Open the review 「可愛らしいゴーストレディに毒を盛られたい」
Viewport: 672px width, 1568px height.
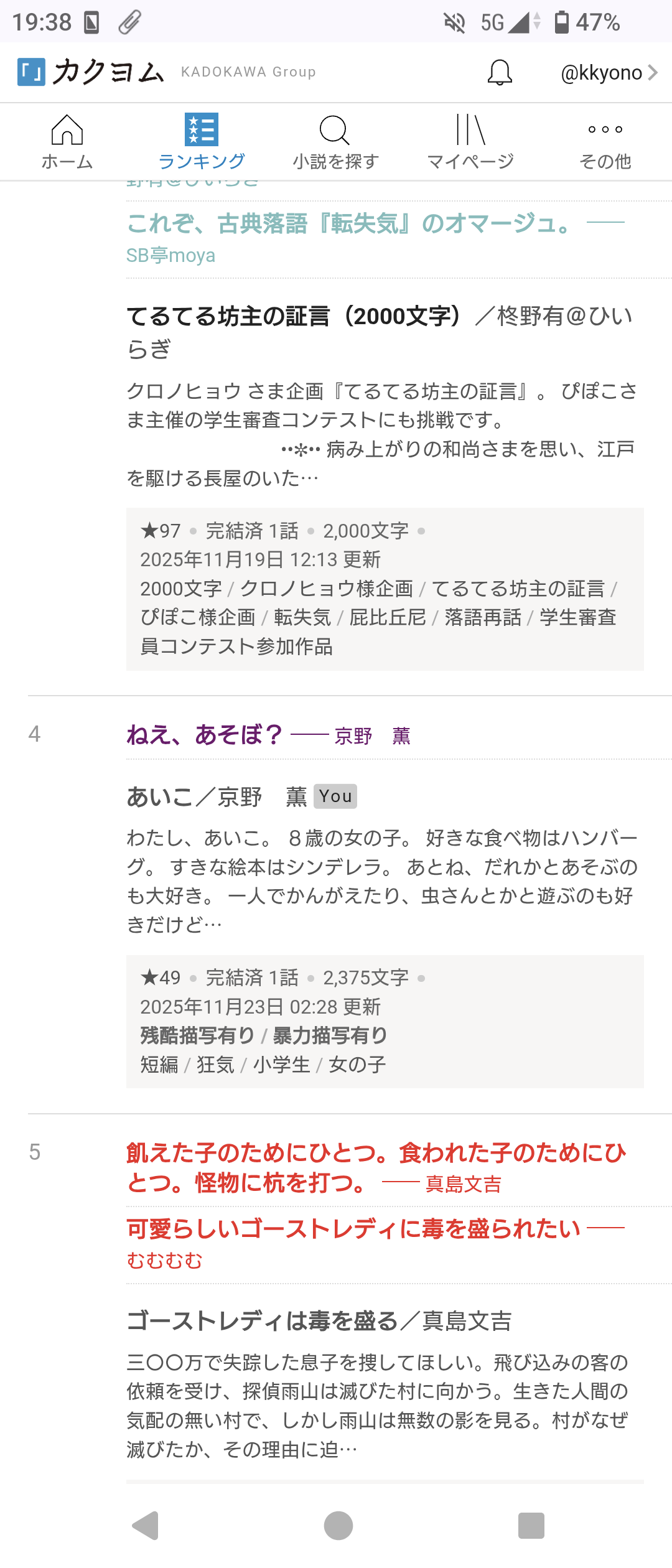click(x=353, y=1229)
